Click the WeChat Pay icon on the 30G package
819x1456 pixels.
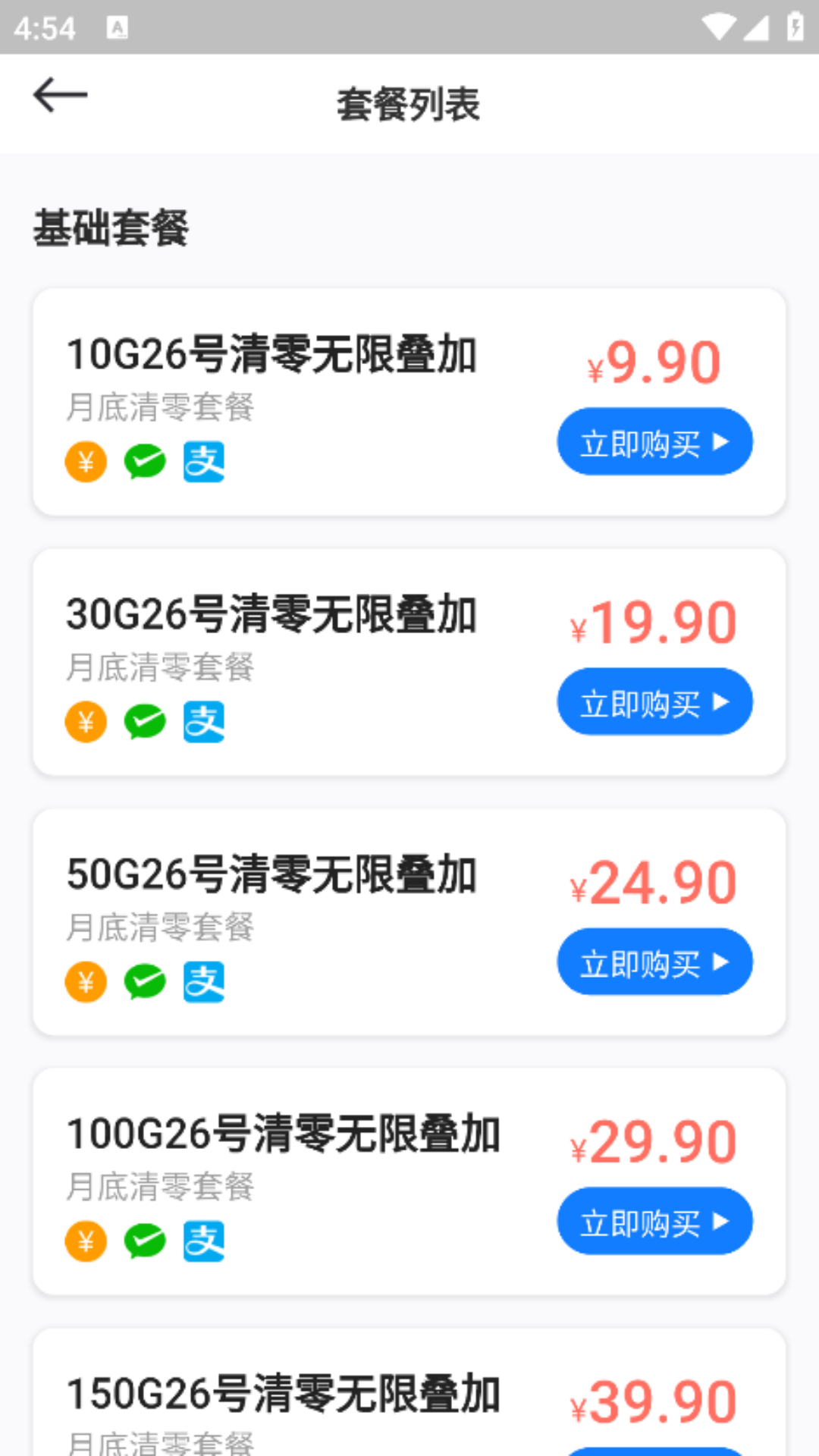coord(144,721)
